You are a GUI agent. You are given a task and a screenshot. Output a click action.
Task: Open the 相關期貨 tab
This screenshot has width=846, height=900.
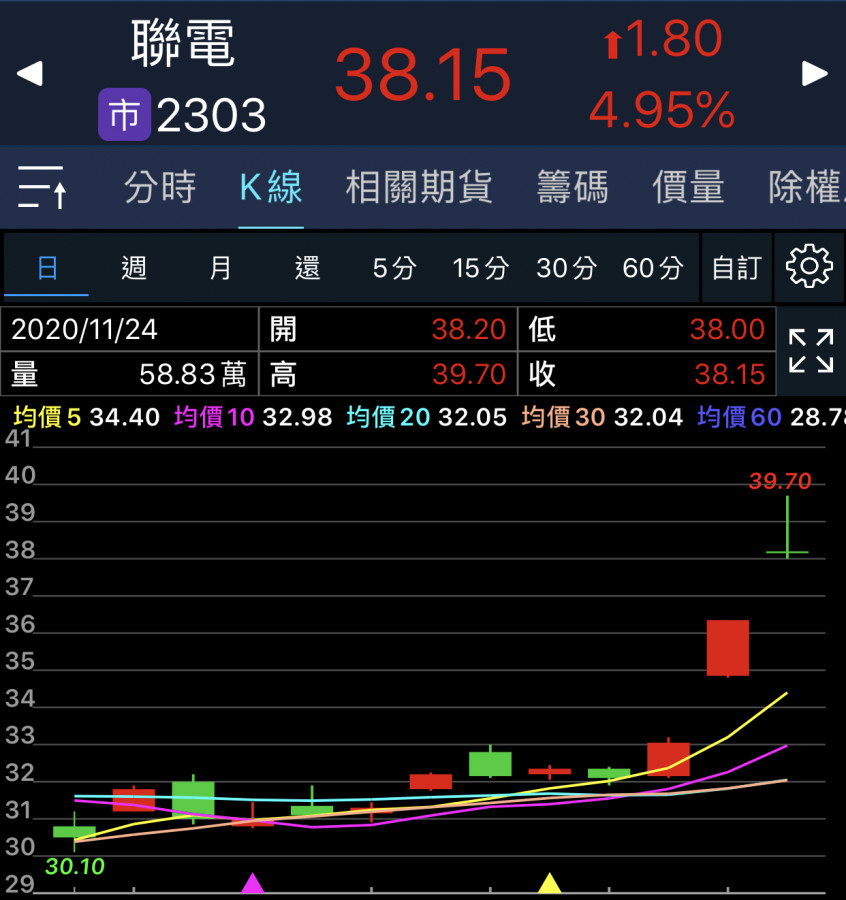[419, 187]
